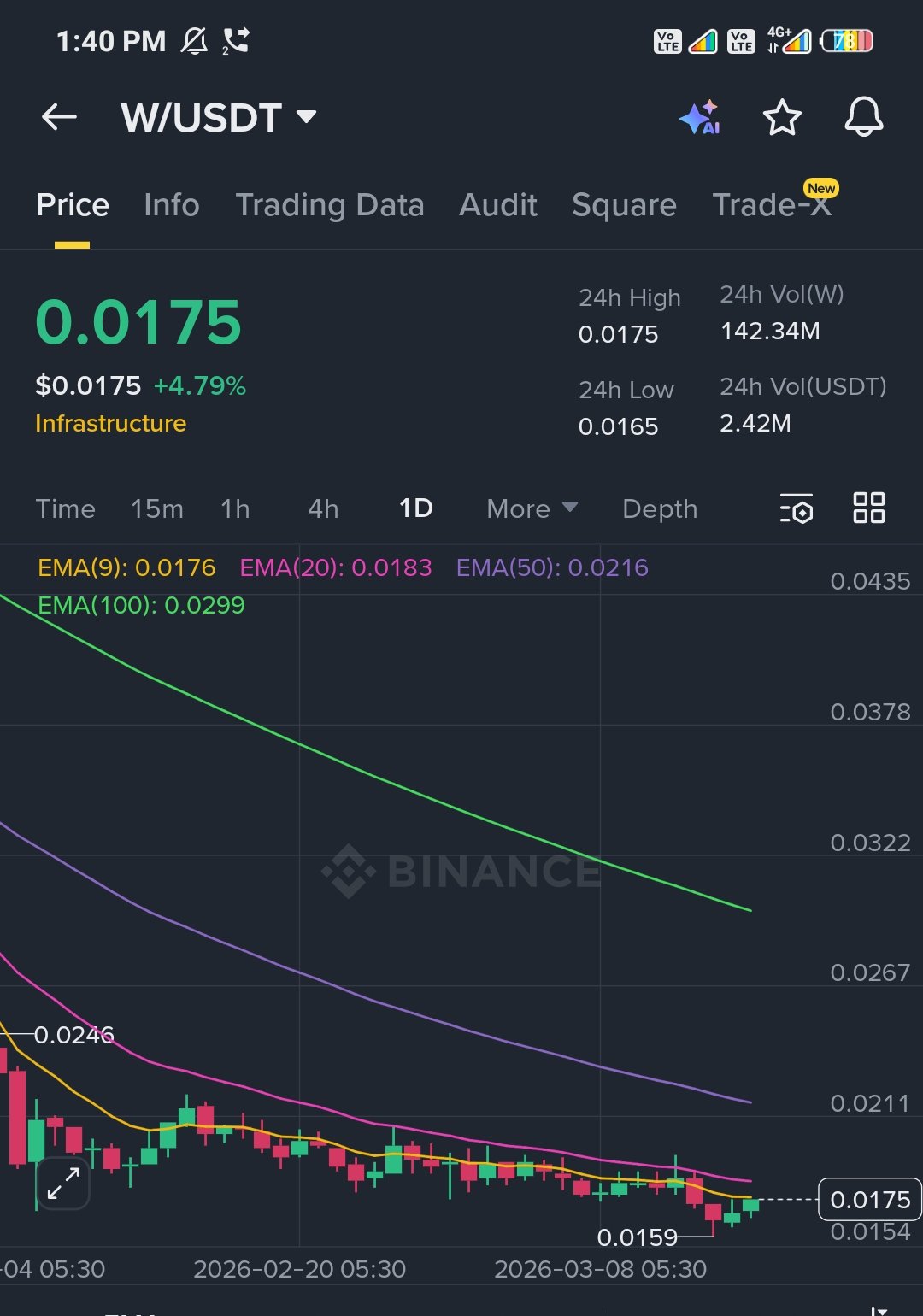The image size is (923, 1316).
Task: Open the Audit tab
Action: pyautogui.click(x=497, y=205)
